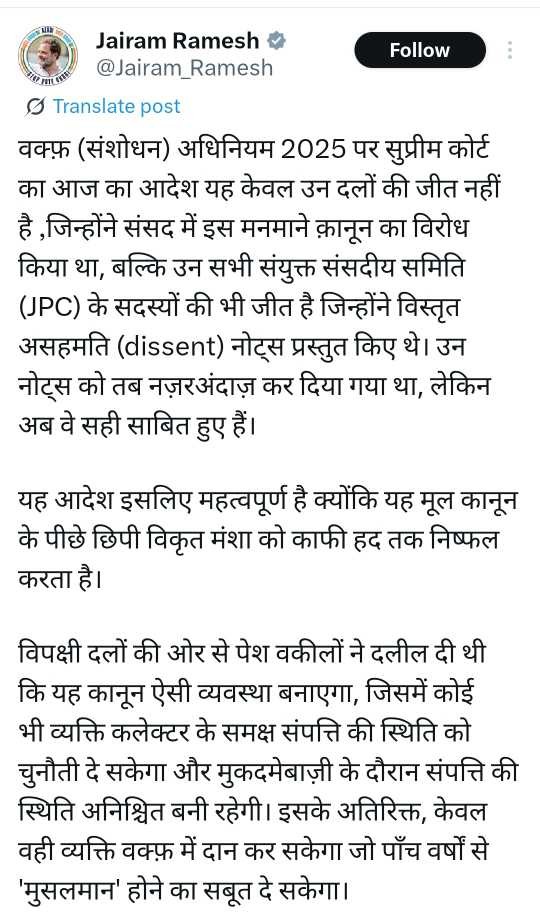Follow Jairam Ramesh
This screenshot has height=913, width=540.
[x=419, y=50]
